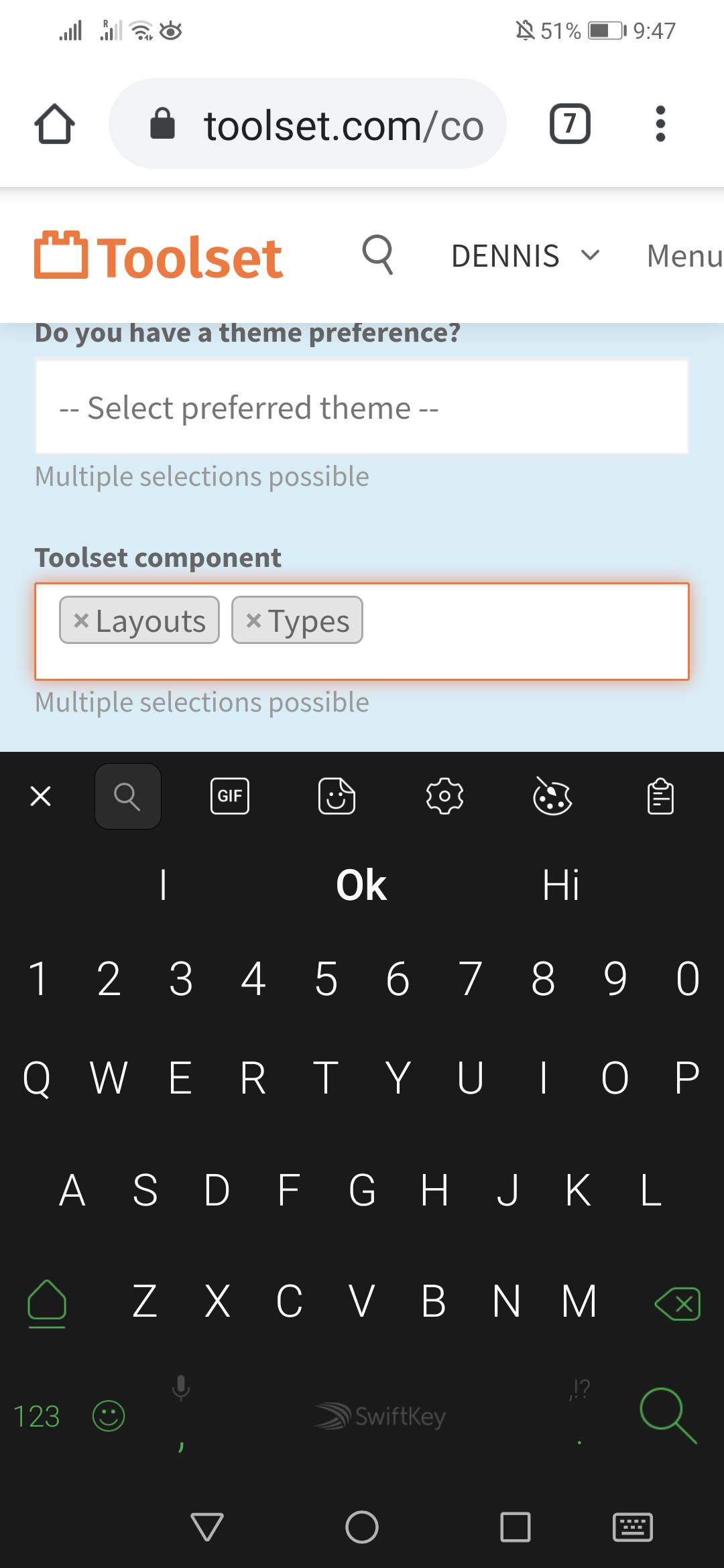
Task: Open the keyboard stickers panel
Action: [337, 796]
